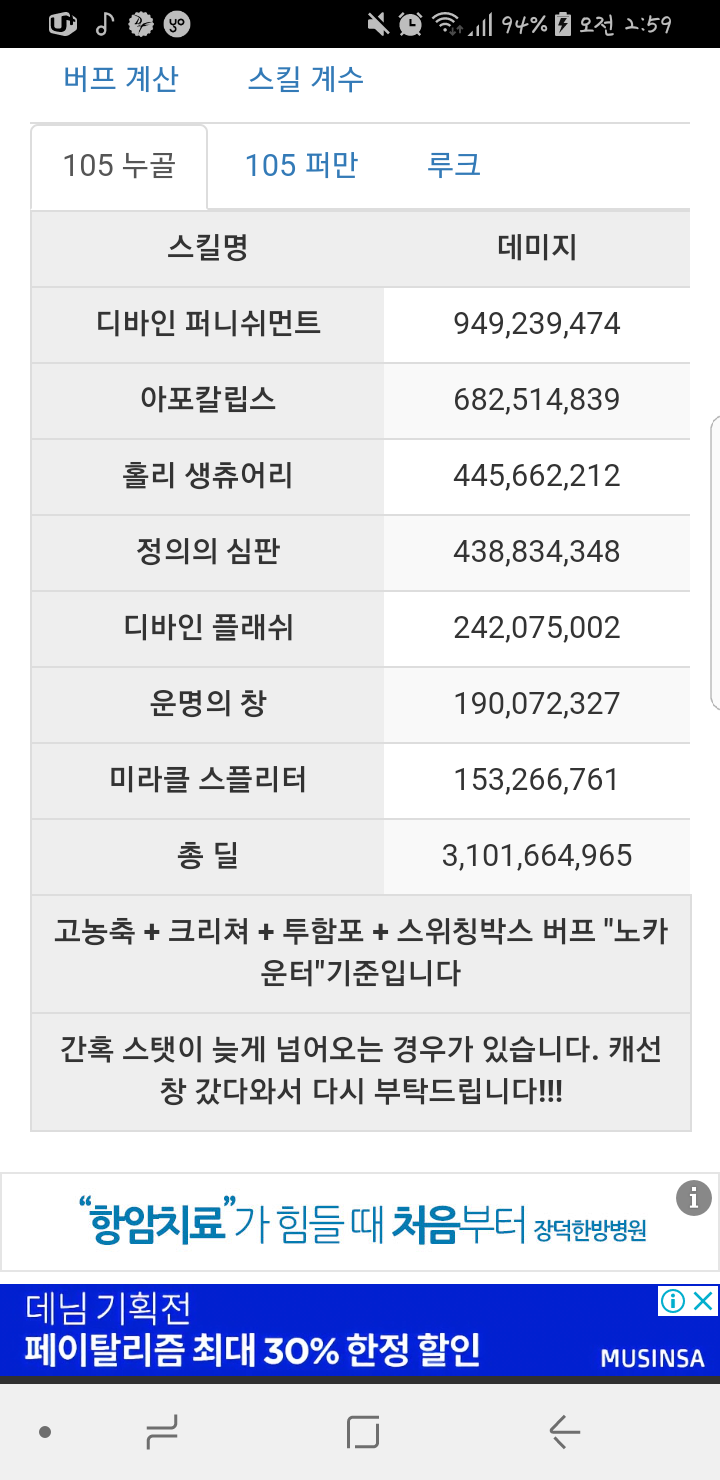Image resolution: width=720 pixels, height=1480 pixels.
Task: Open the 장덕한방병원 항암치료 ad banner
Action: point(361,1222)
